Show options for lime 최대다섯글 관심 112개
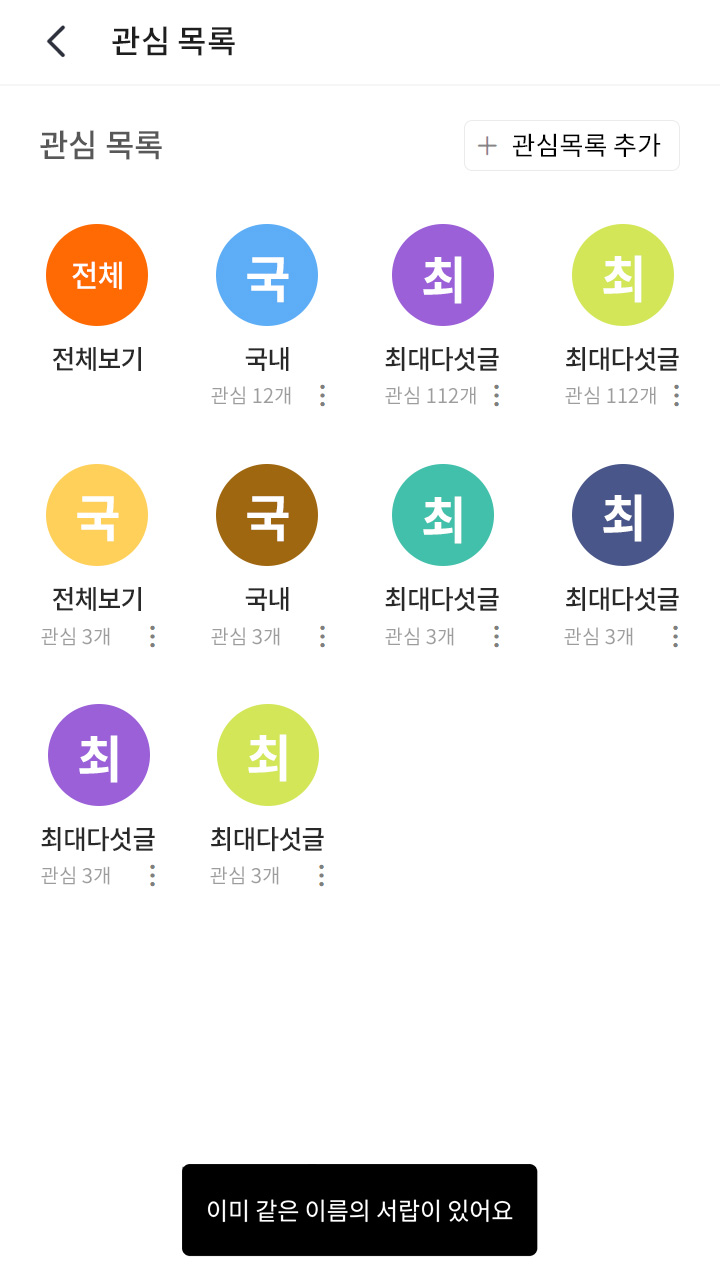Screen dimensions: 720x1280 tap(676, 395)
